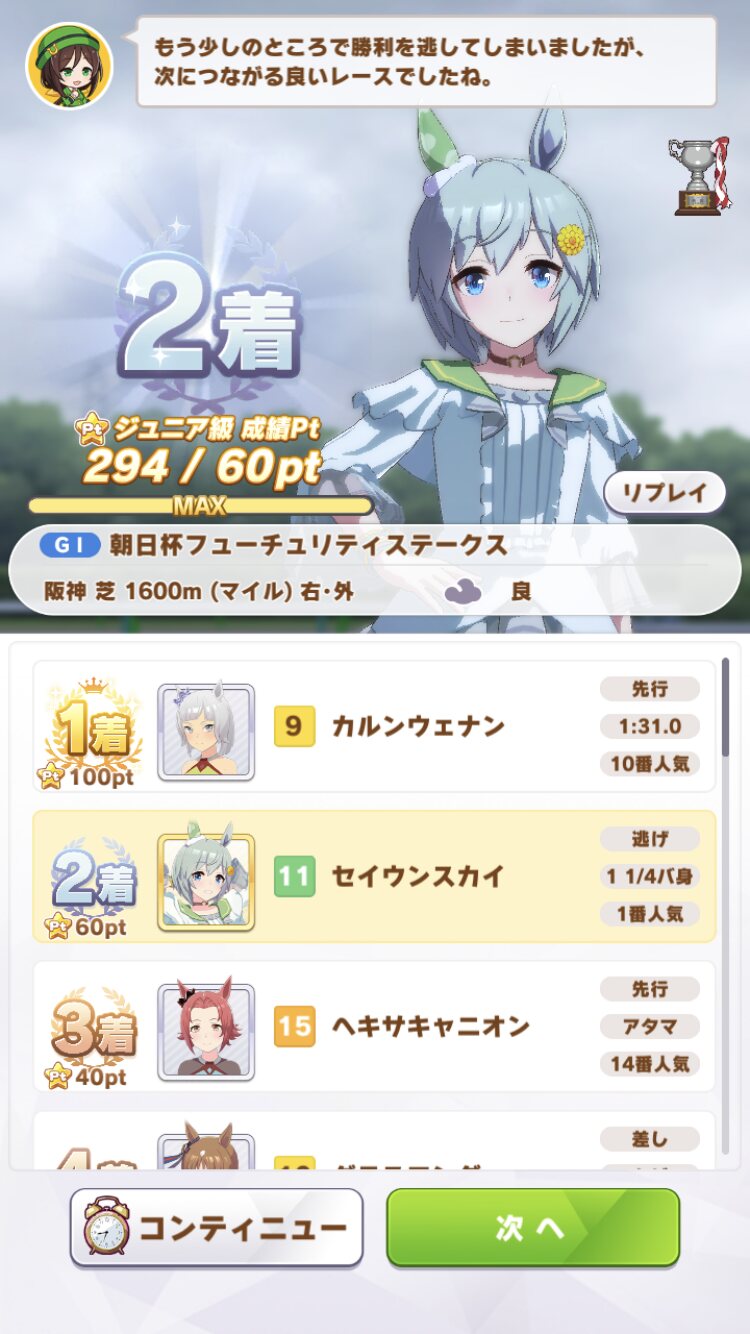Proceed with the 次へ button
The height and width of the screenshot is (1334, 750).
click(533, 1227)
